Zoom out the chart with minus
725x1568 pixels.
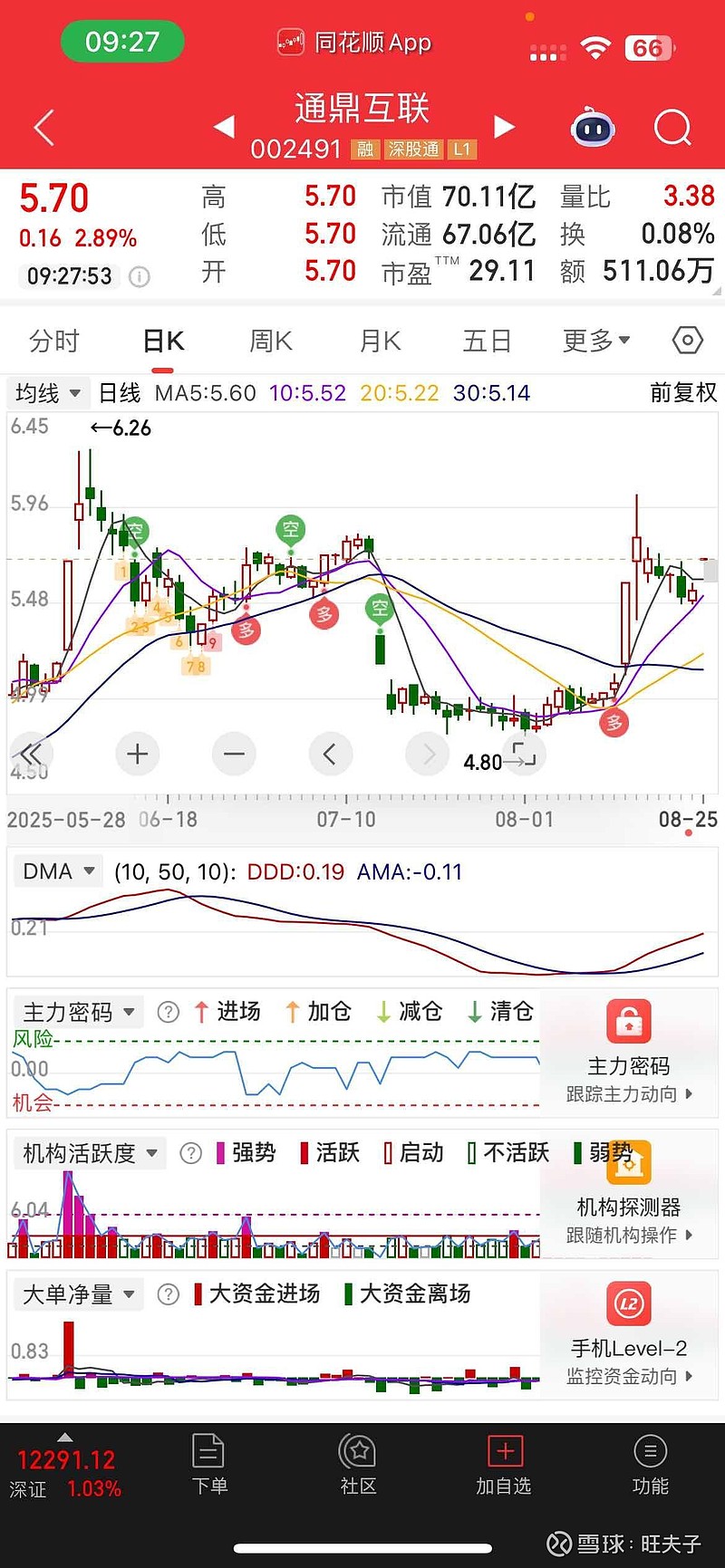(234, 754)
